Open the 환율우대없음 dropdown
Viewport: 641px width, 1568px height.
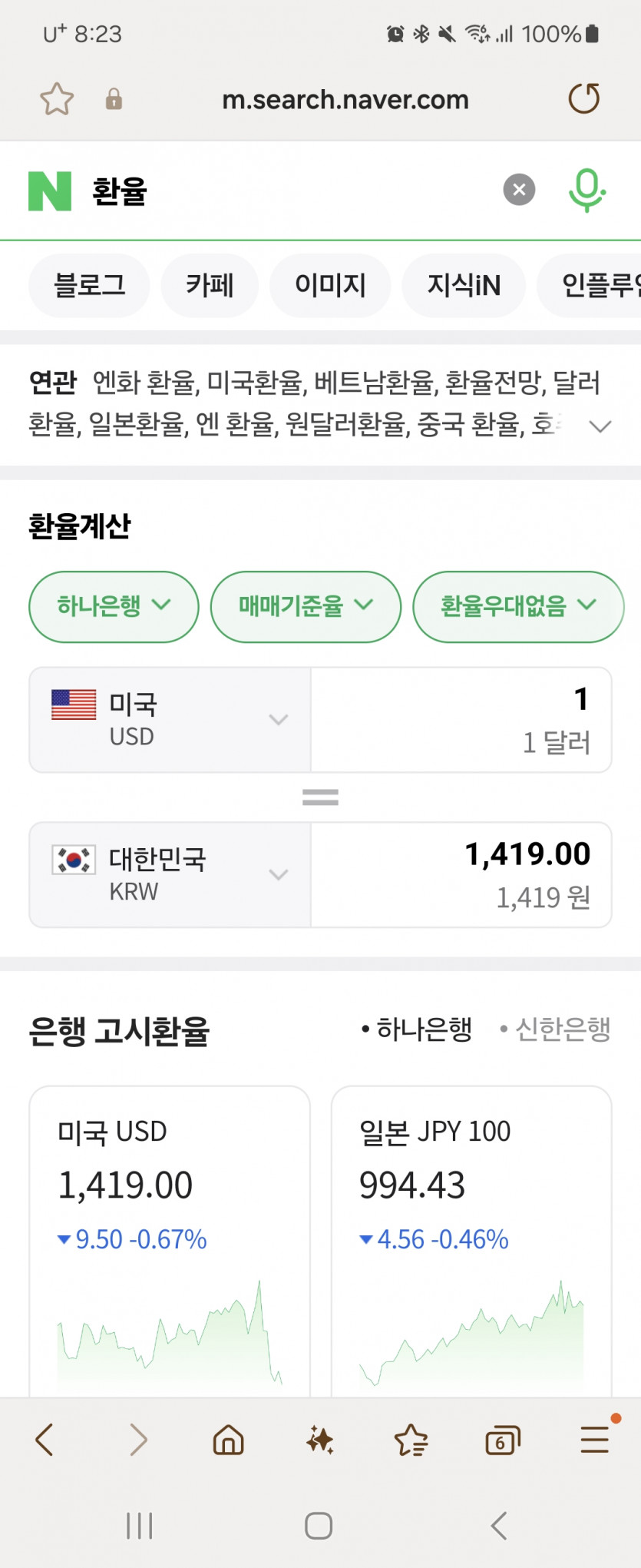point(518,606)
